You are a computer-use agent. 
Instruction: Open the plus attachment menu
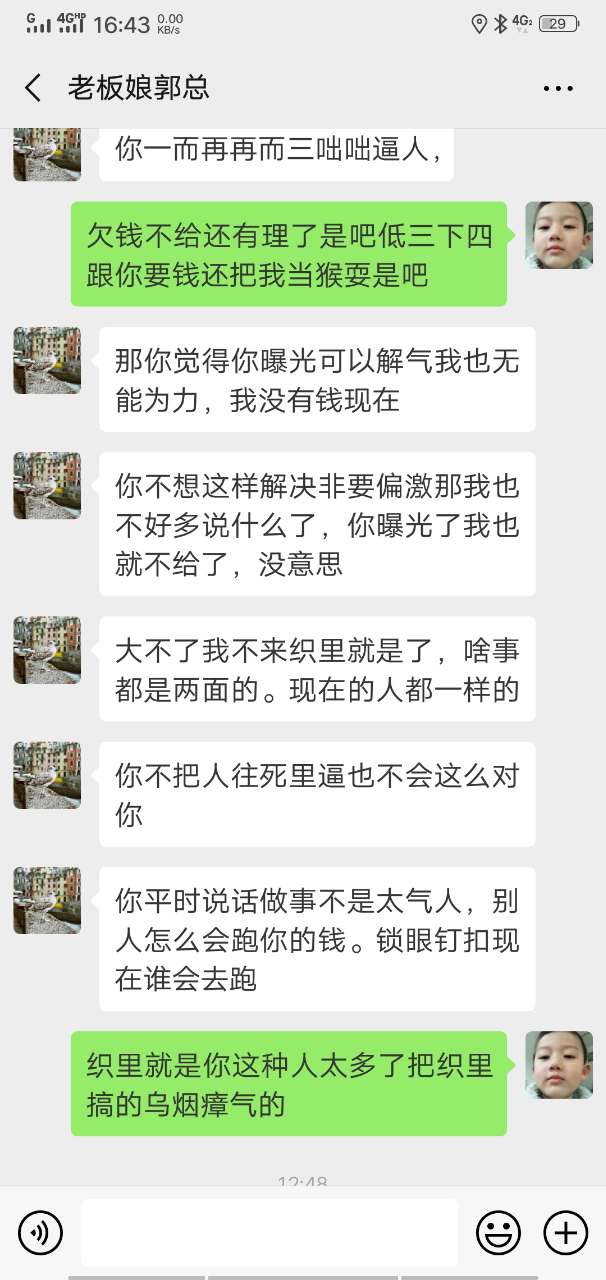[564, 1232]
